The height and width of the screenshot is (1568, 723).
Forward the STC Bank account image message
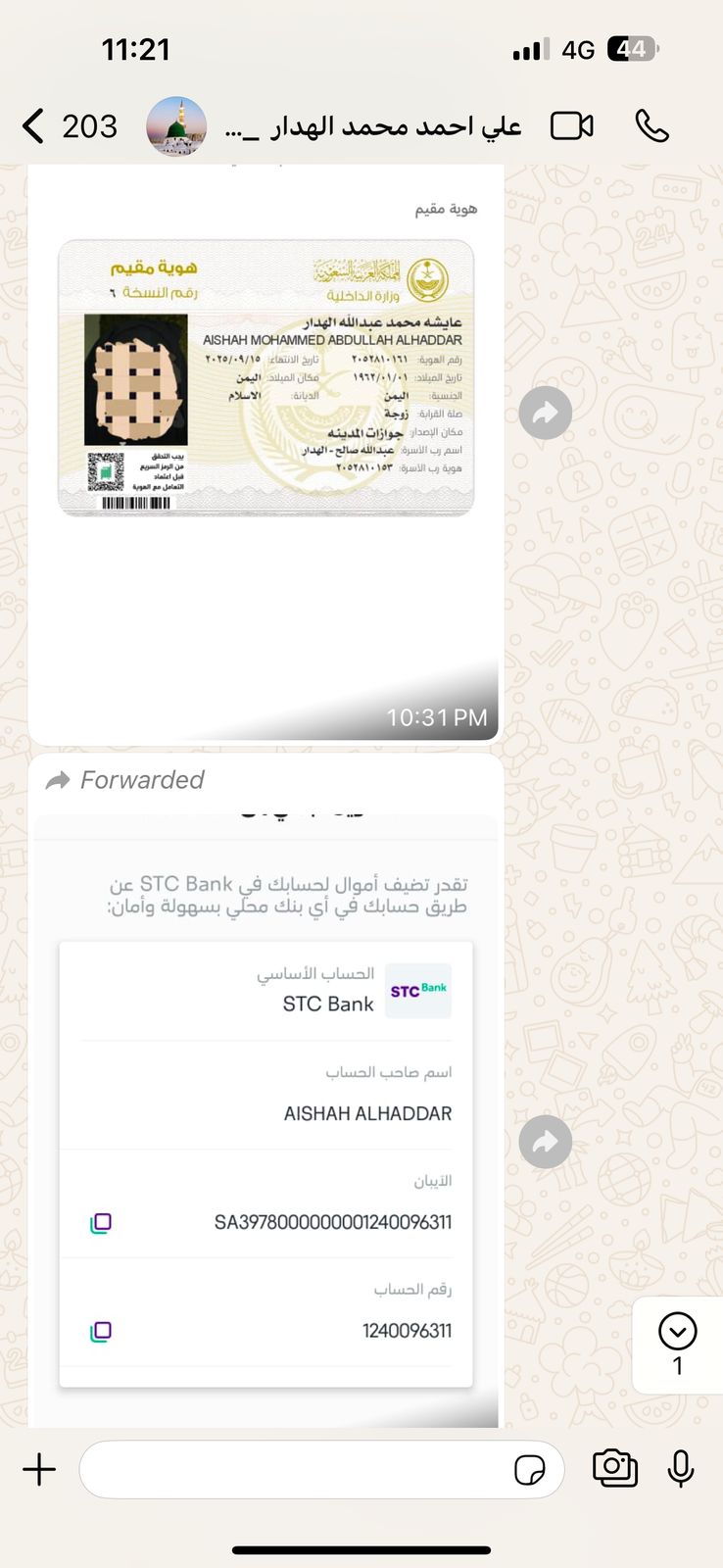(546, 1142)
